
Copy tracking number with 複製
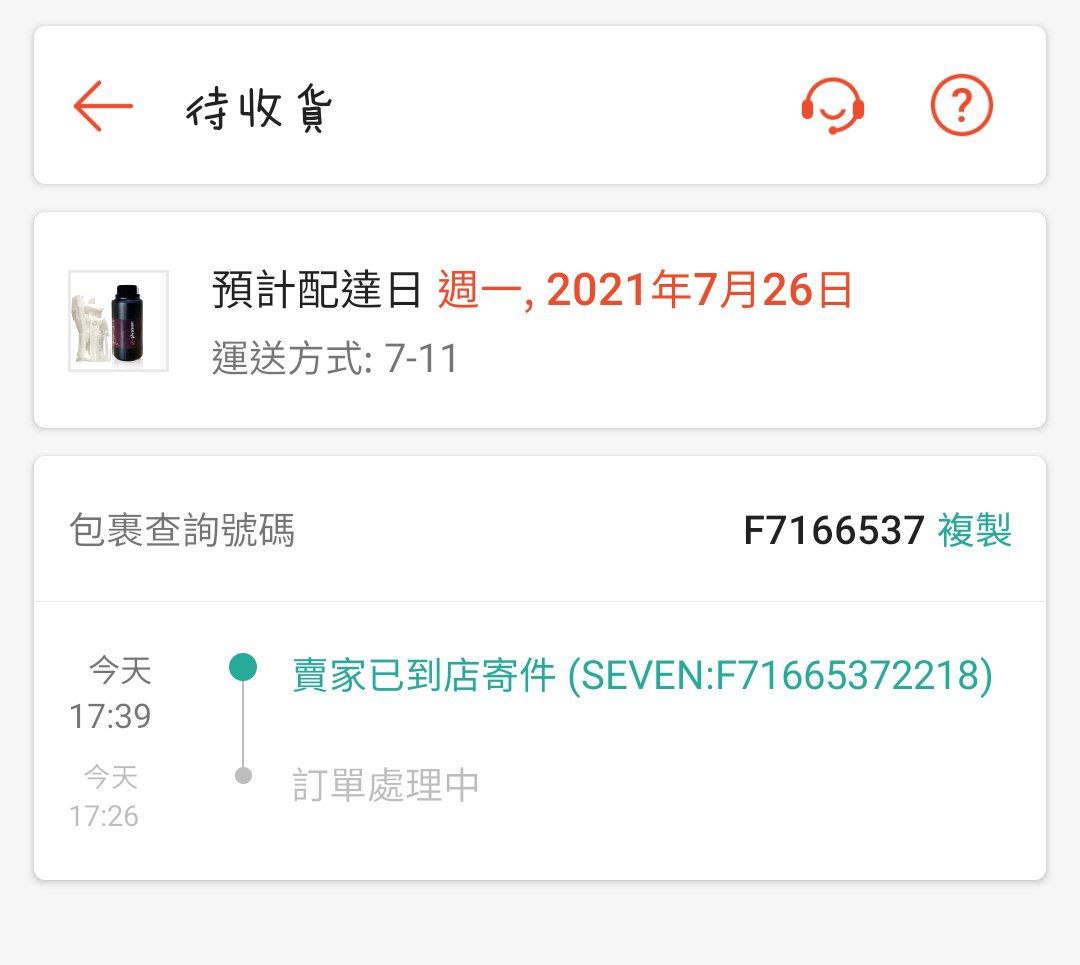pyautogui.click(x=975, y=530)
